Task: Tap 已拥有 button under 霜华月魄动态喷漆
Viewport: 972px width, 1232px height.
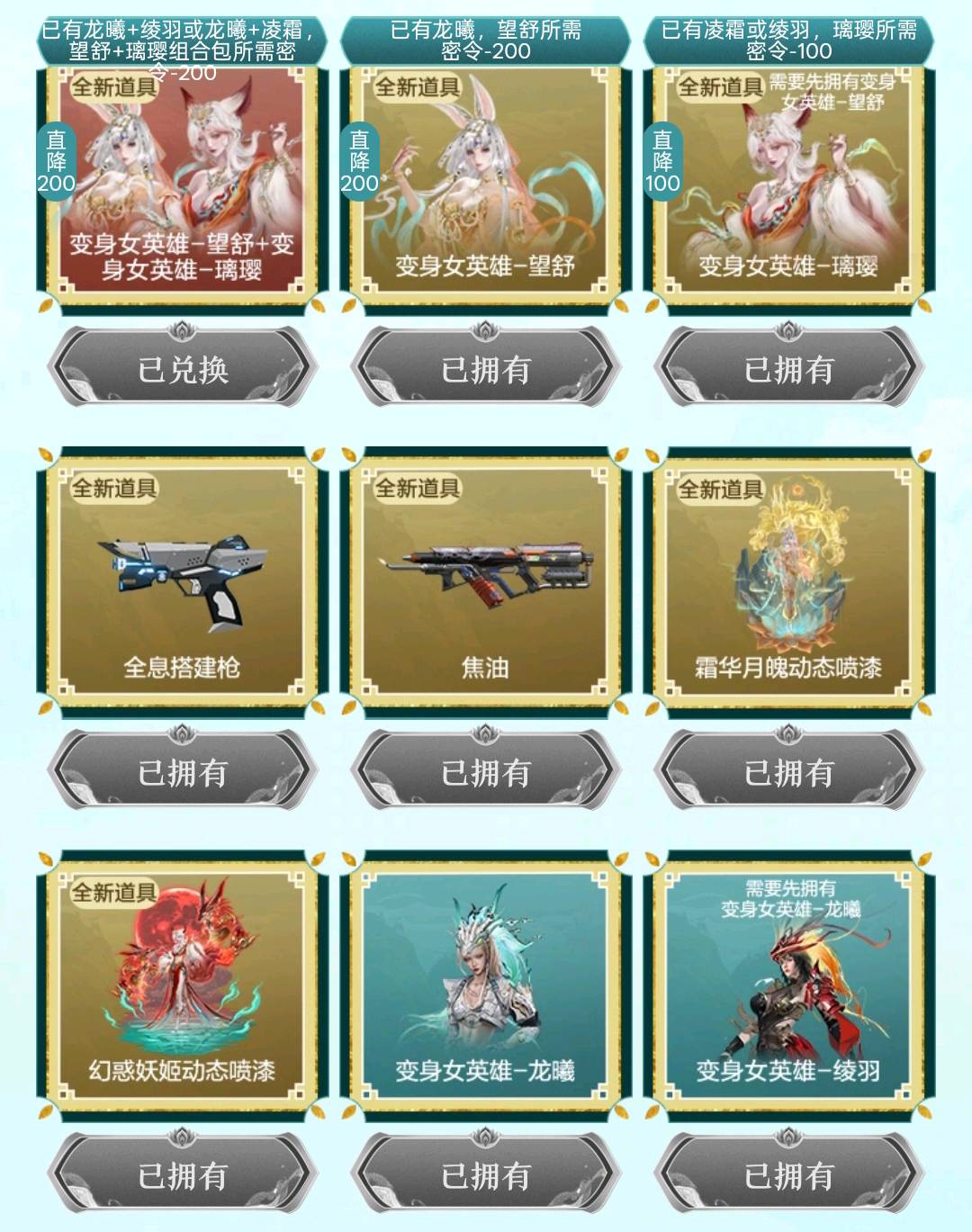Action: [x=789, y=772]
